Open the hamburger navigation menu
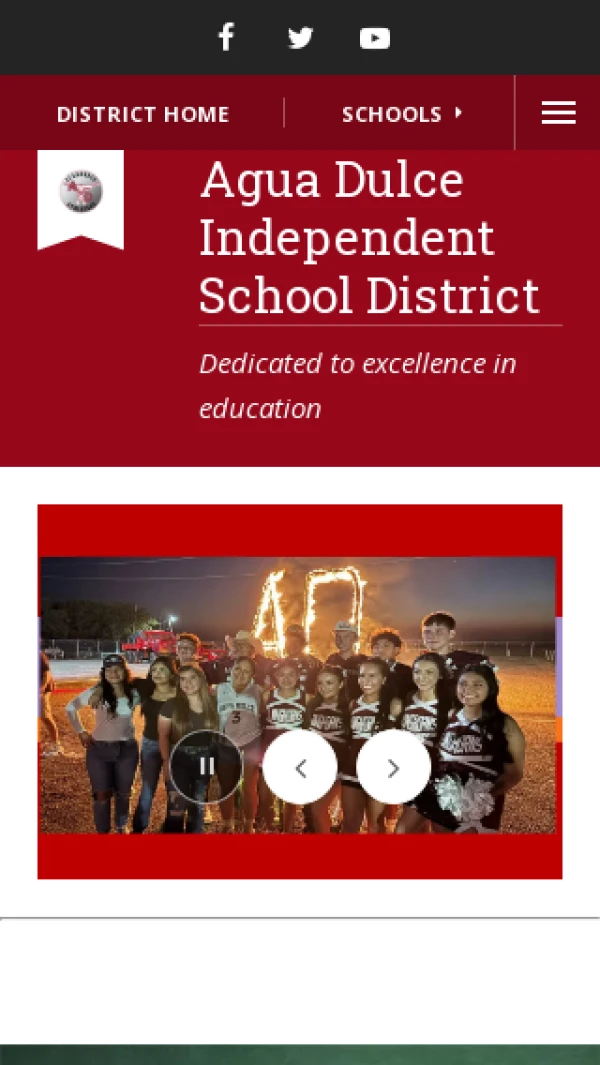 point(558,114)
